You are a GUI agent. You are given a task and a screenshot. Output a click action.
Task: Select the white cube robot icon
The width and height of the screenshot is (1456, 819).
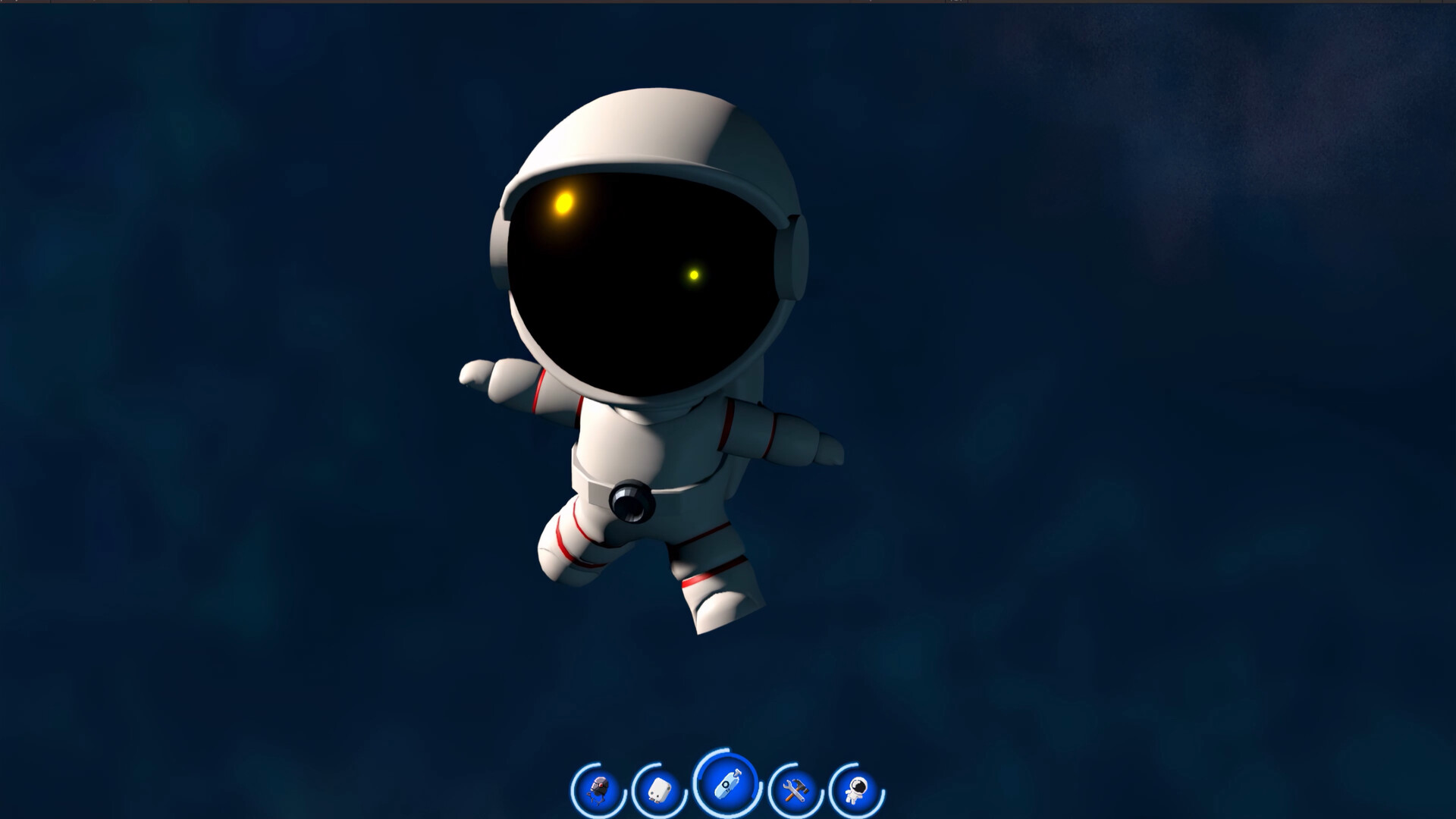tap(658, 792)
